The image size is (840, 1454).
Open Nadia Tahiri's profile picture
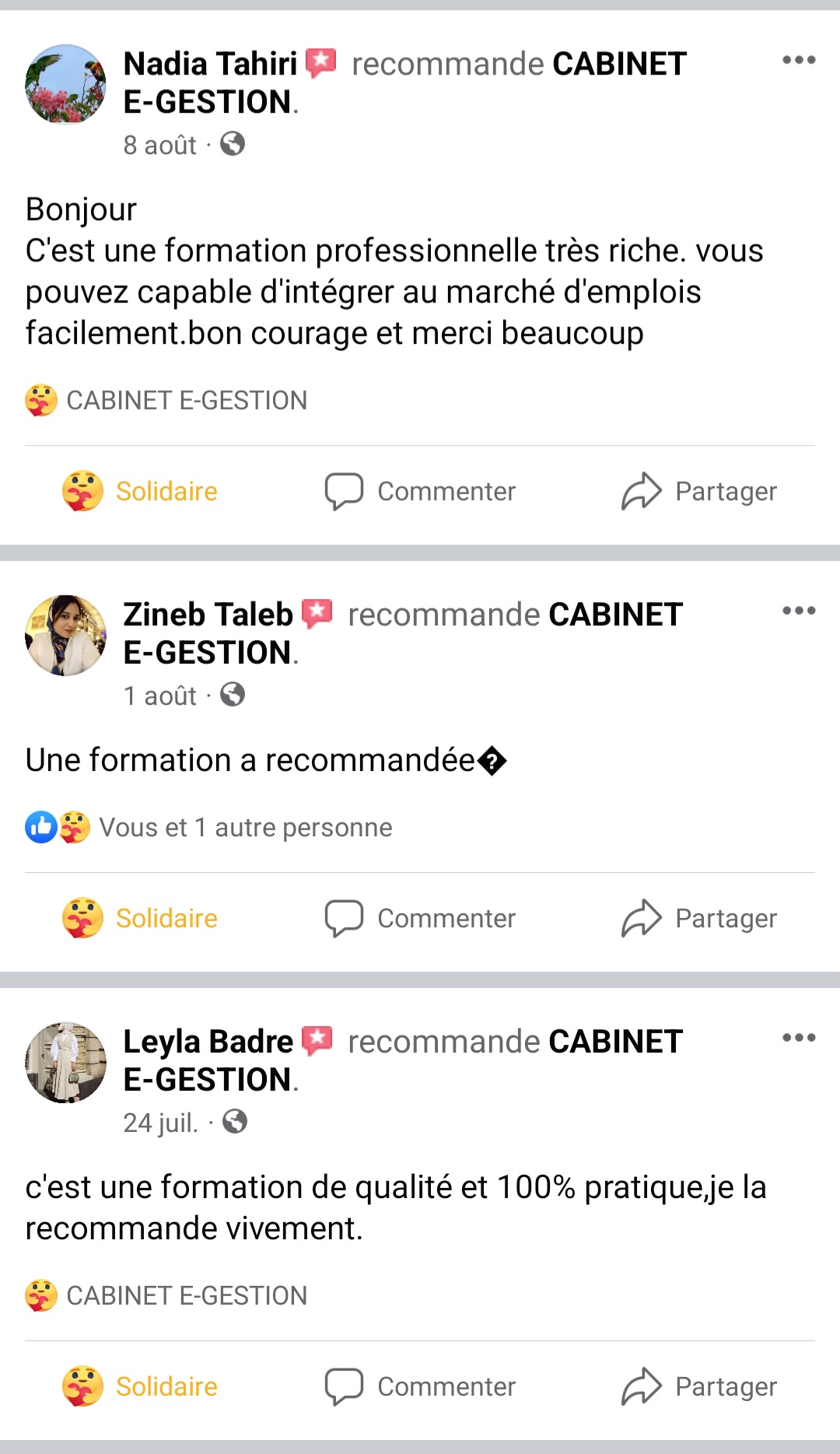tap(66, 85)
